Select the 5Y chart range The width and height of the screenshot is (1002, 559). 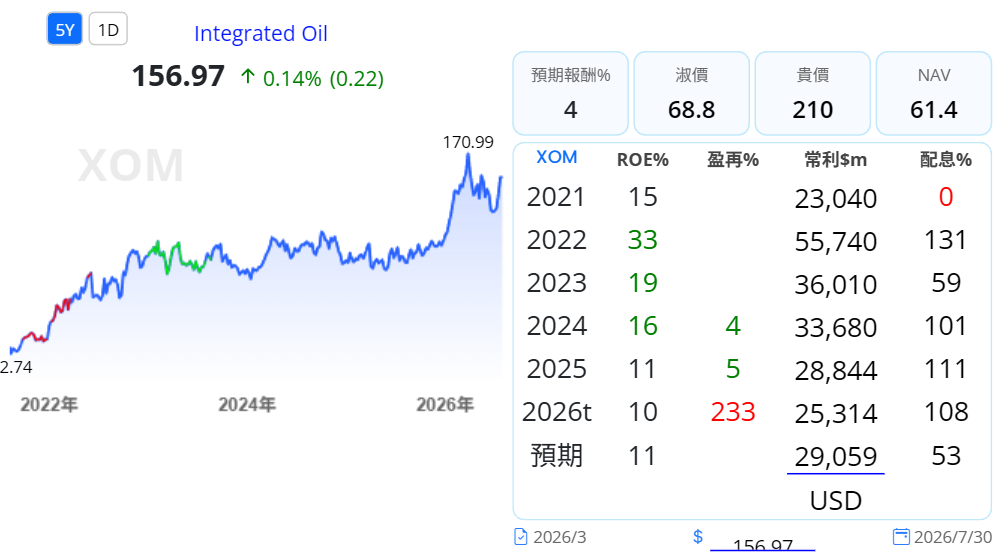point(65,29)
